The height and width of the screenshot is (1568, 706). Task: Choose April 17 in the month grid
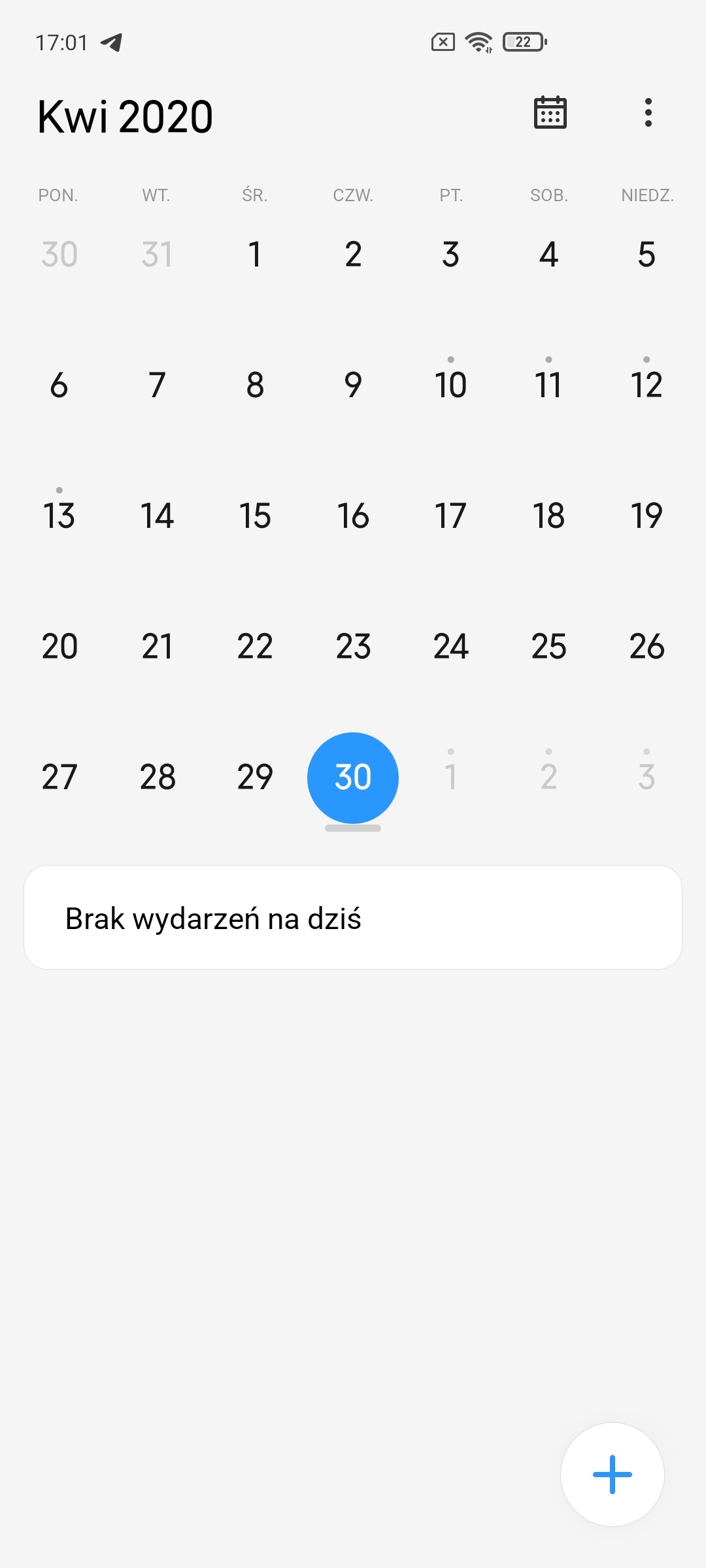tap(450, 515)
